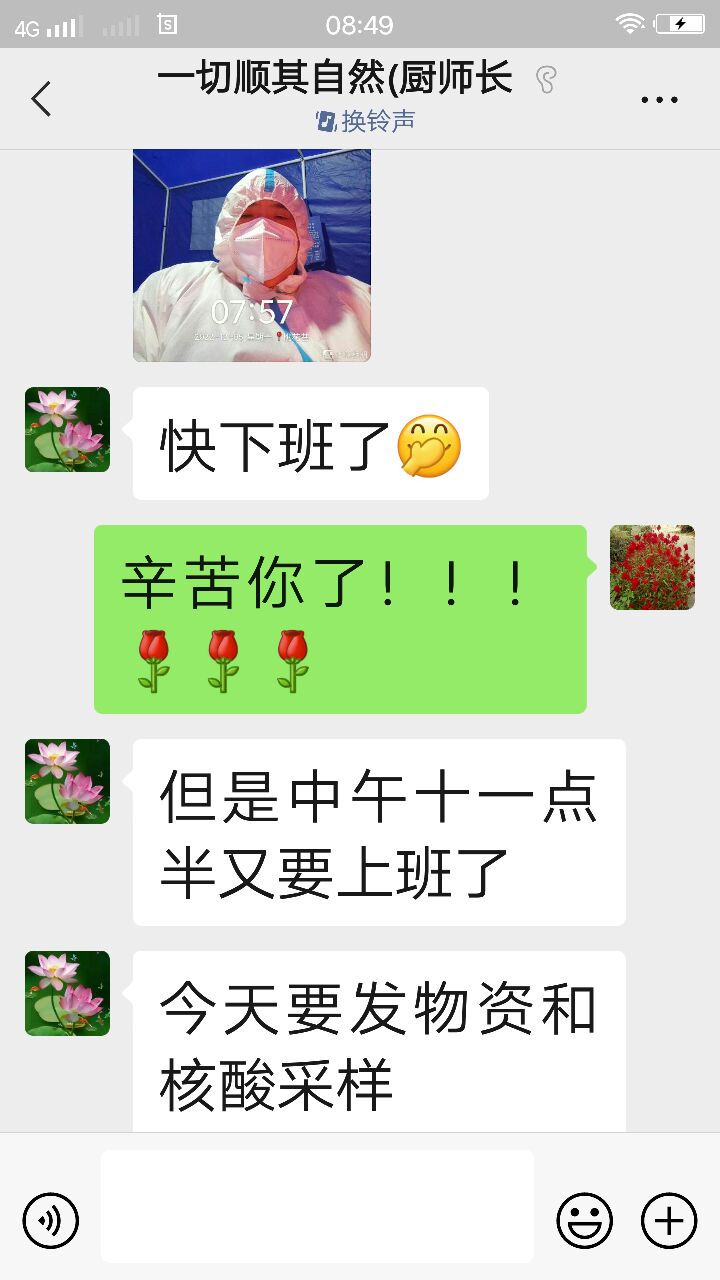Switch to voice message input

[51, 1221]
